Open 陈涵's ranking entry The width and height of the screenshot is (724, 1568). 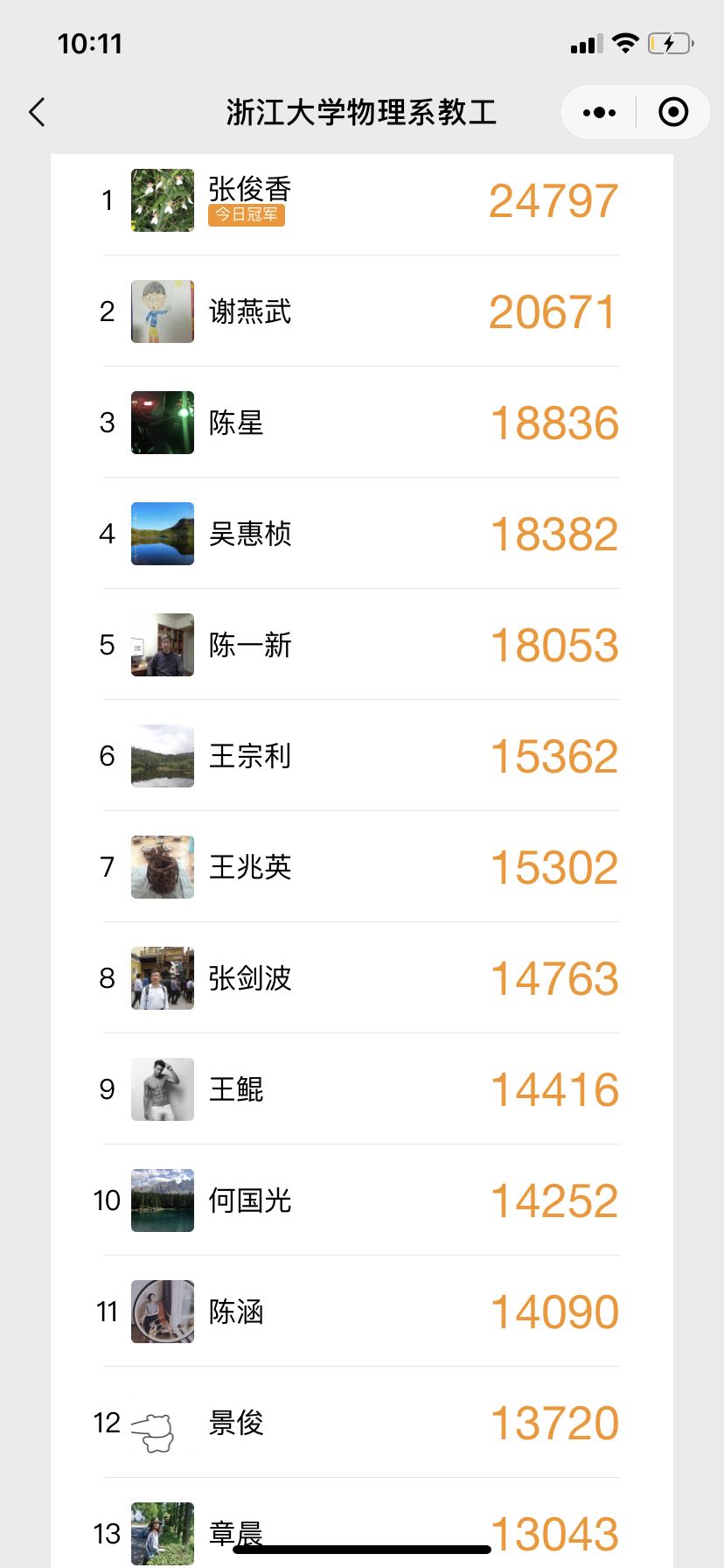pos(361,1312)
